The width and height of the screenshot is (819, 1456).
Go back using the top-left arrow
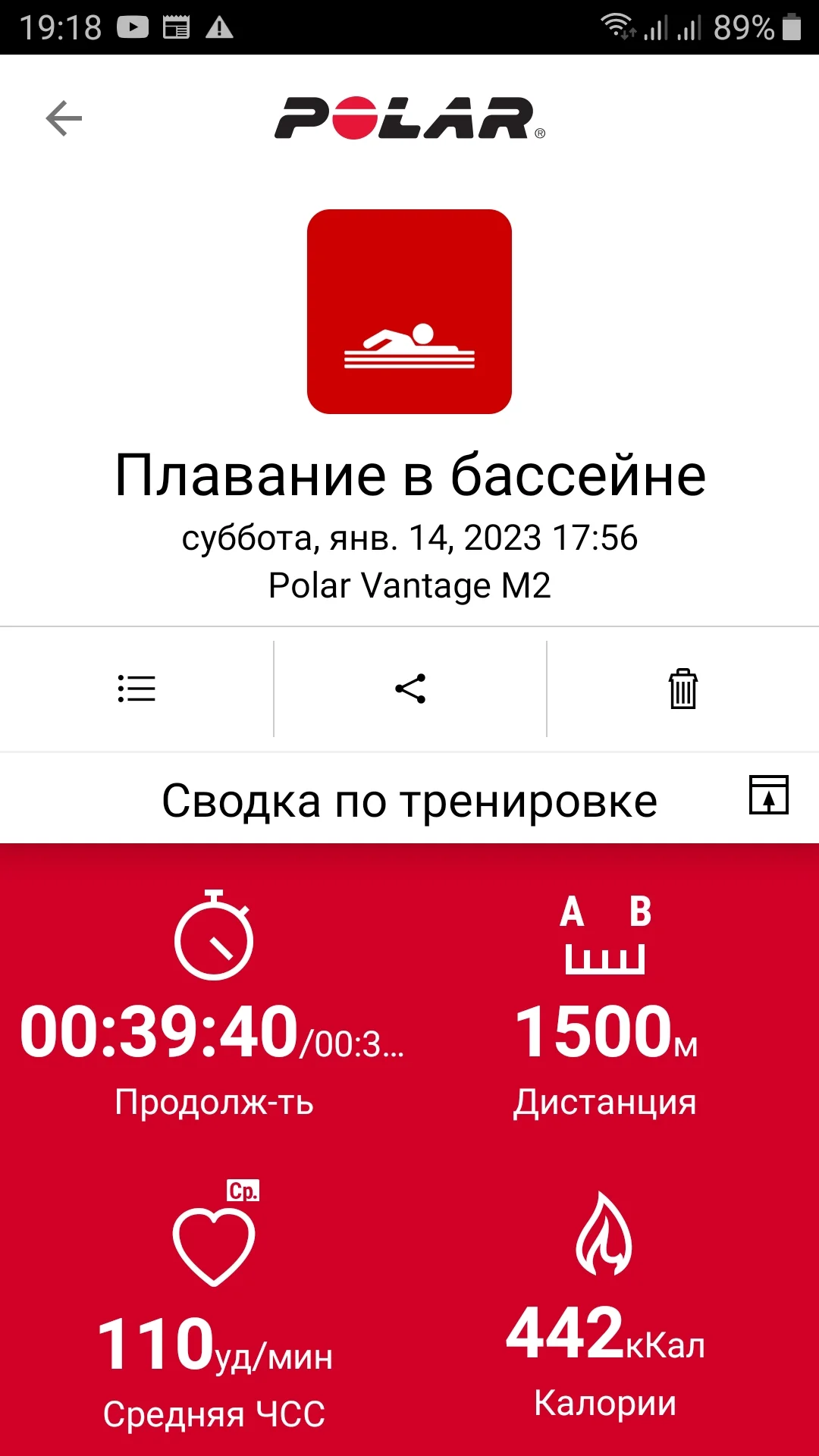click(x=64, y=118)
